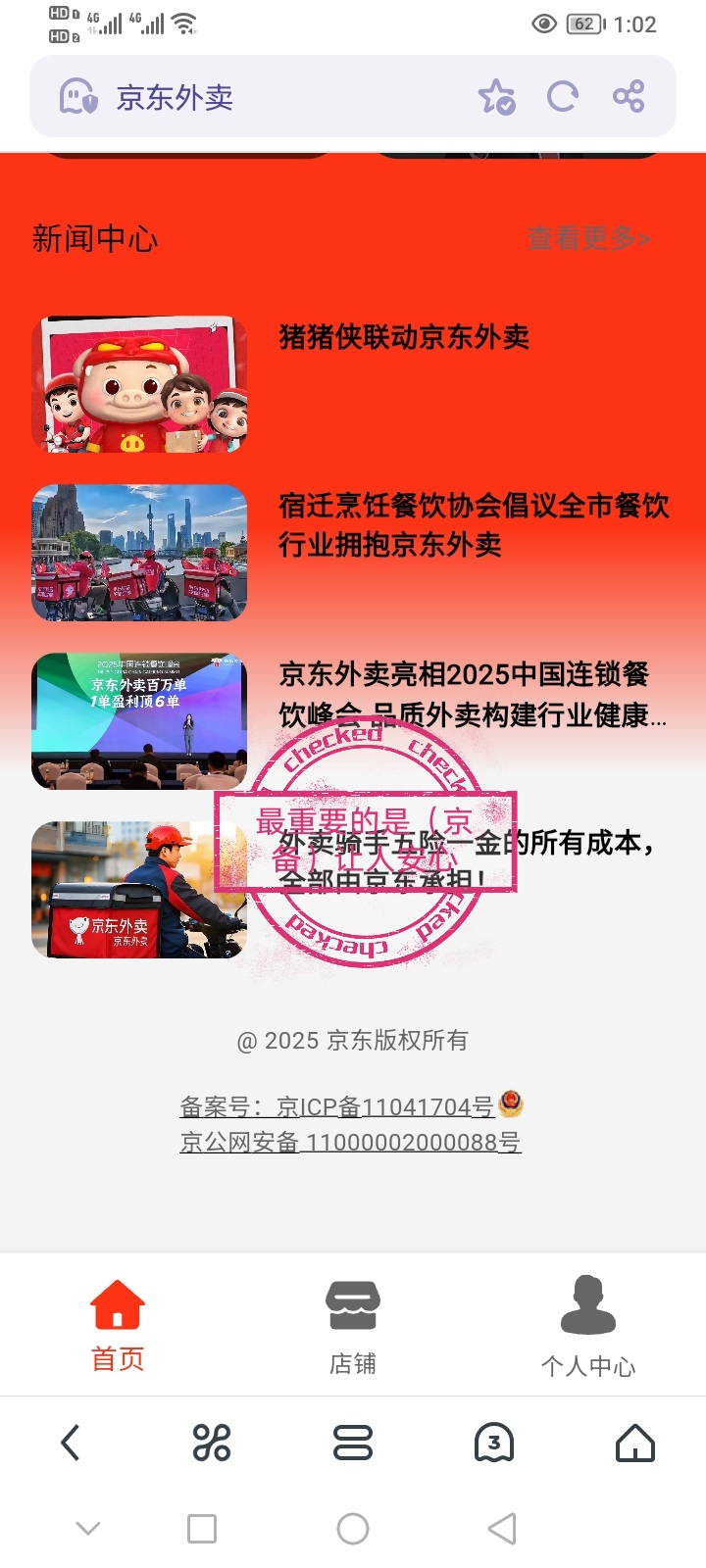Open the 宿迁烹饪餐饮协会 news article
This screenshot has height=1568, width=706.
474,525
